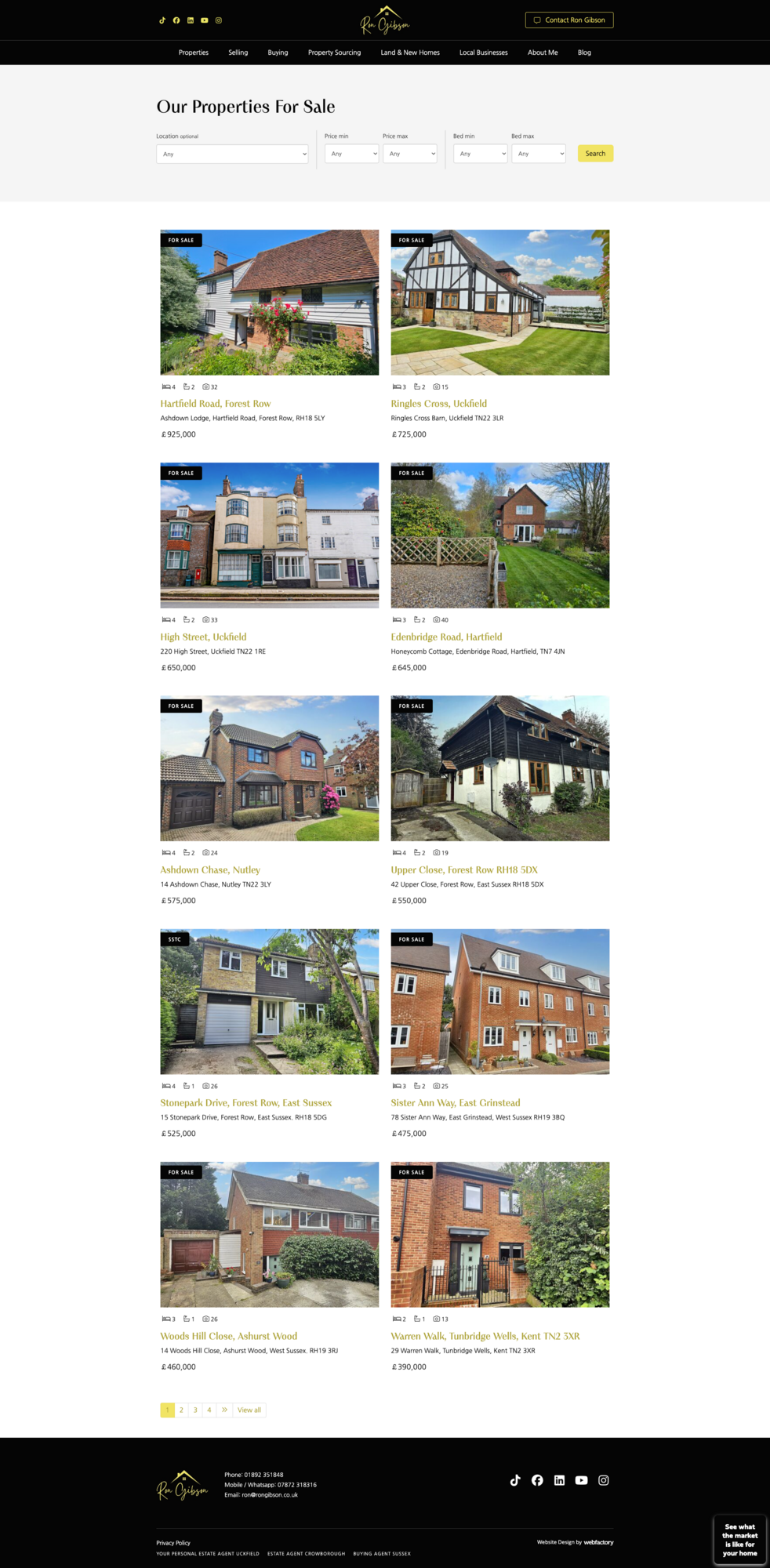Go to Land & New Homes
The width and height of the screenshot is (770, 1568).
[x=410, y=53]
